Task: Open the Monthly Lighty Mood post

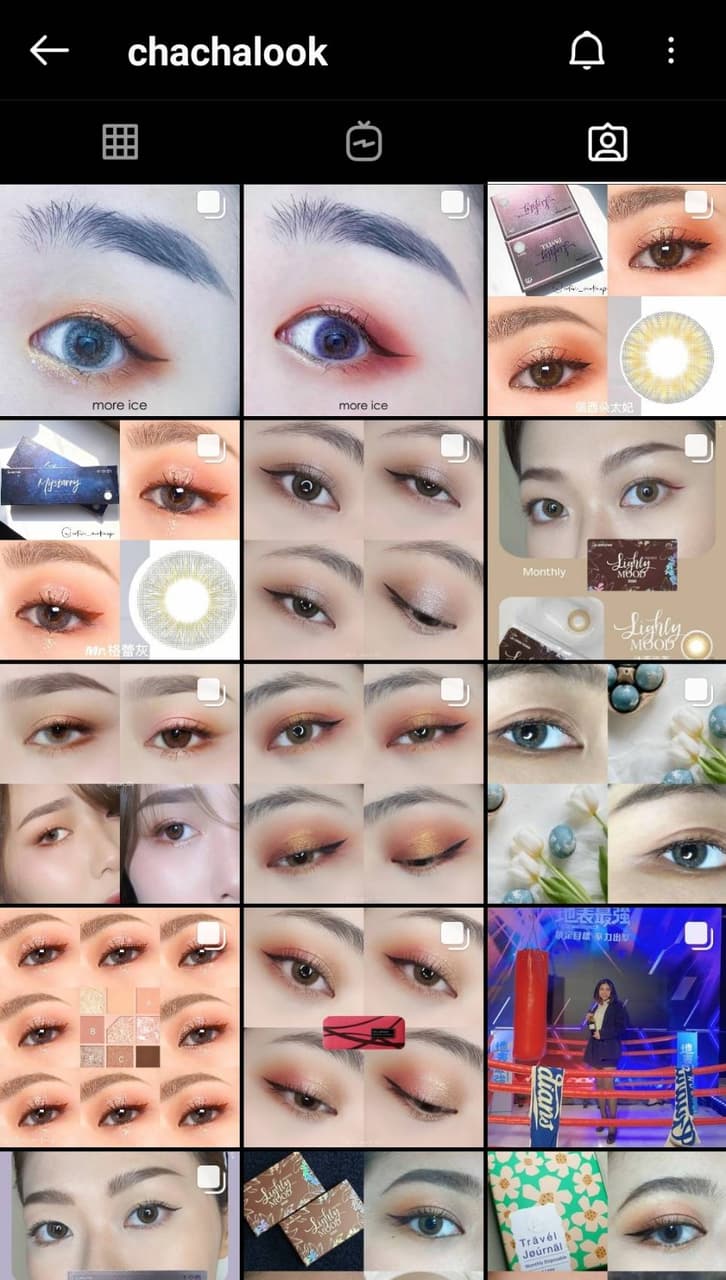Action: point(606,540)
